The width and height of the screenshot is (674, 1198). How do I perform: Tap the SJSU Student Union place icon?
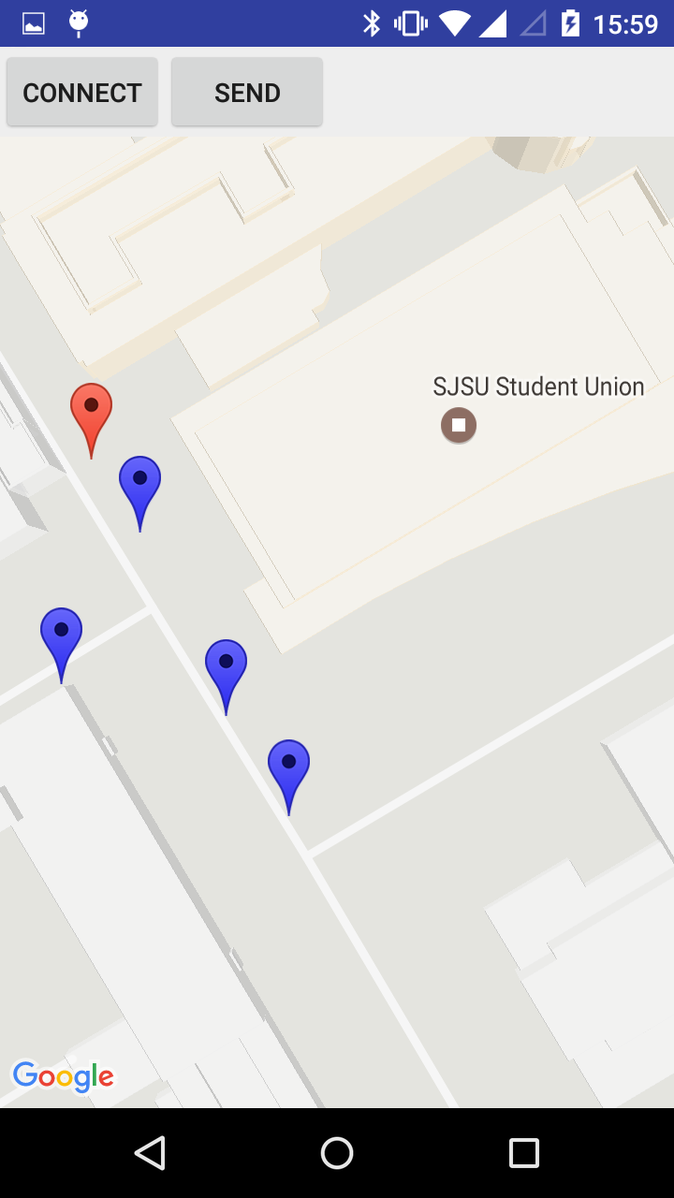[x=459, y=426]
